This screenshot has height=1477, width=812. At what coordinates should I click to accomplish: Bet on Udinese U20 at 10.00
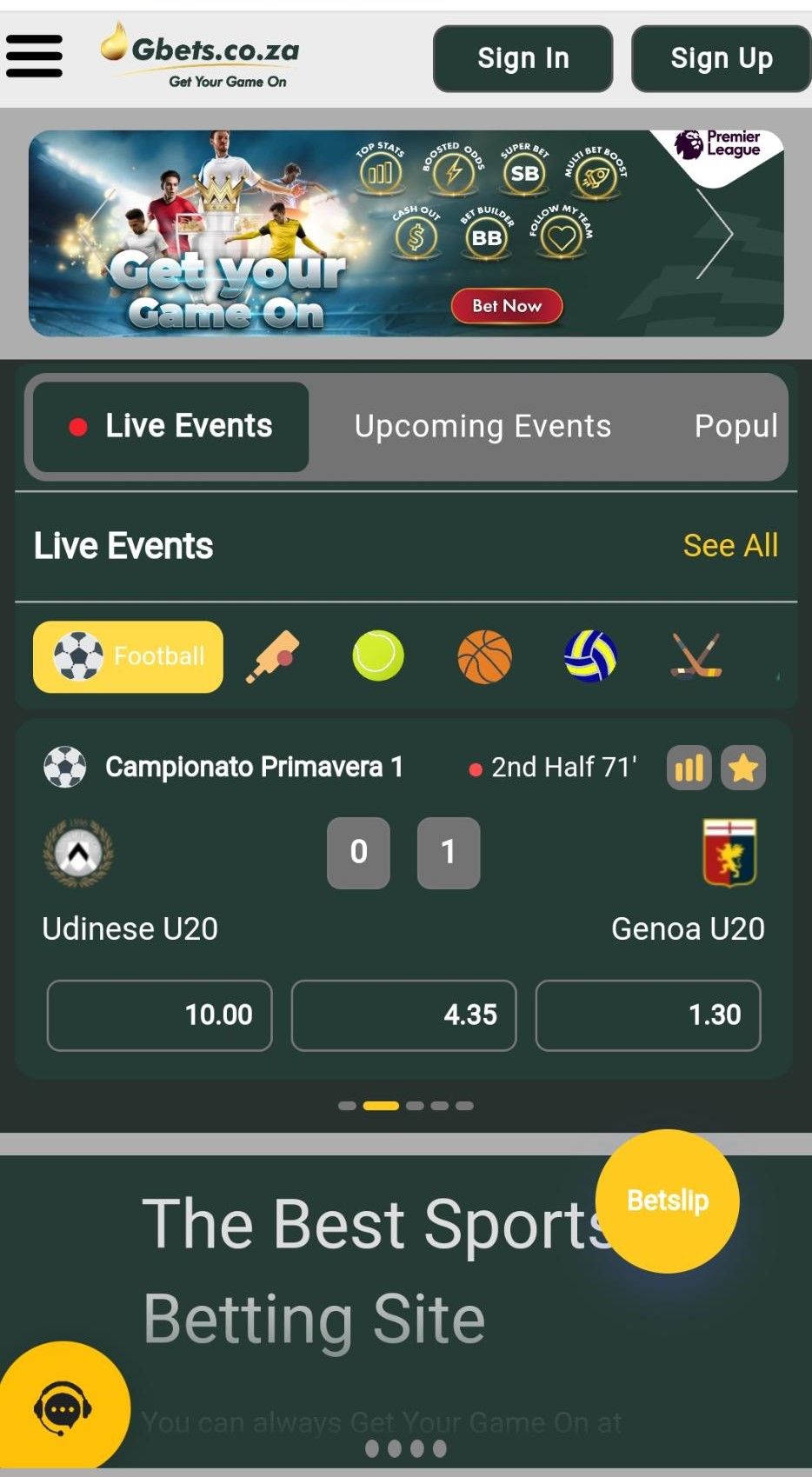(160, 1015)
